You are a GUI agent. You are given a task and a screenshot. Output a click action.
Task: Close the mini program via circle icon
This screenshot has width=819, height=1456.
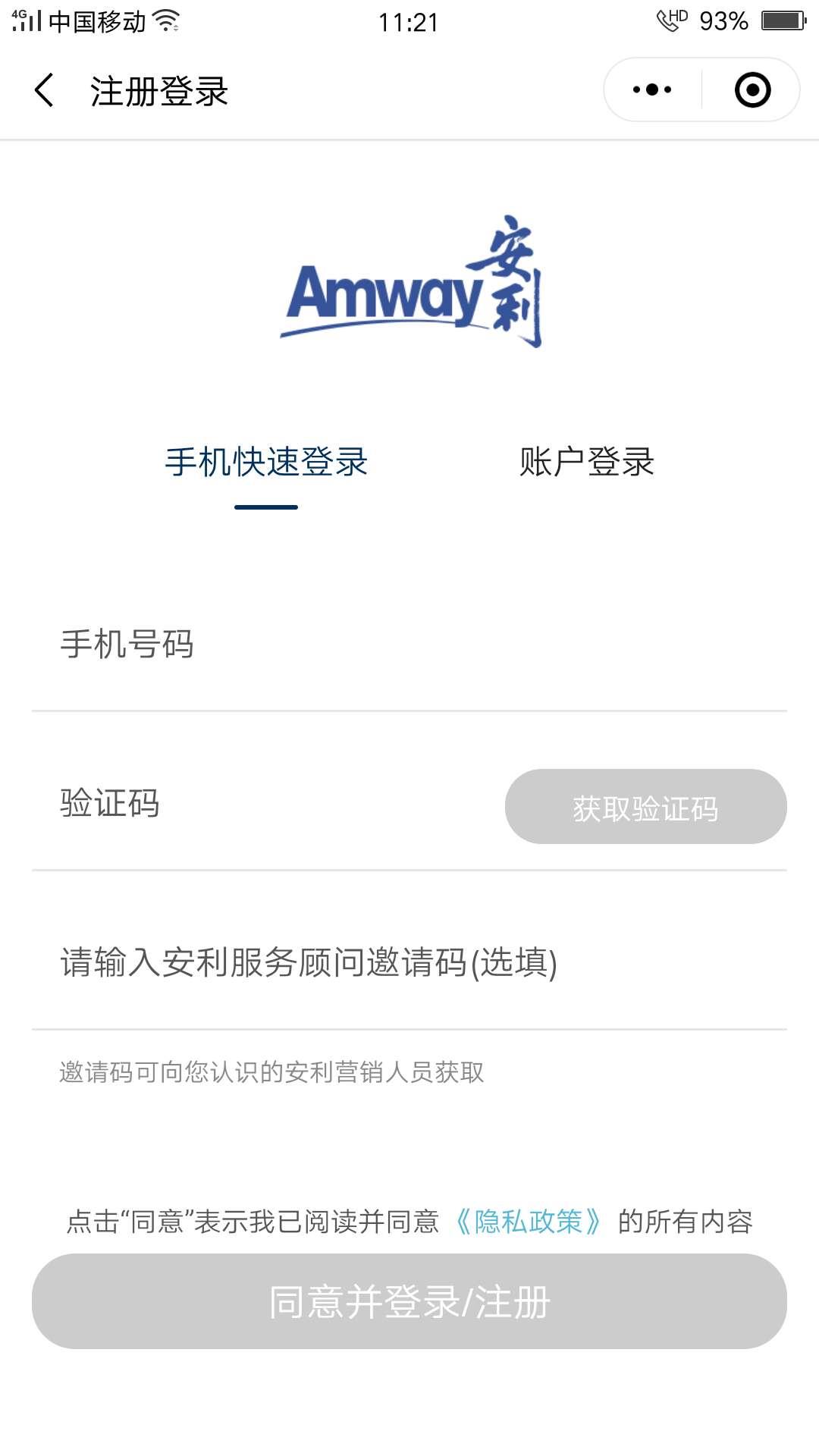(752, 89)
